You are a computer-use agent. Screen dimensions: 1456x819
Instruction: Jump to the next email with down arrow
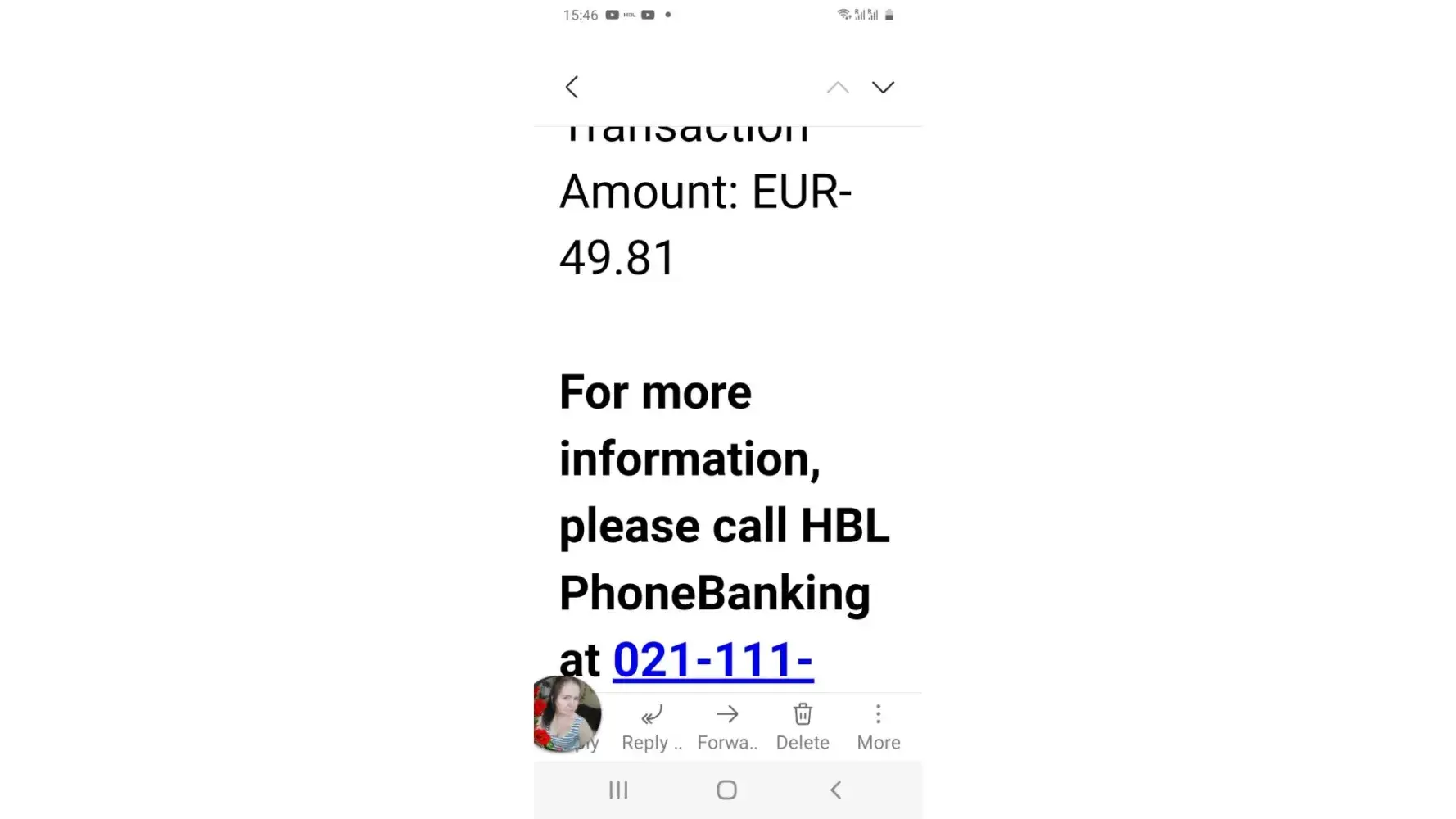883,87
